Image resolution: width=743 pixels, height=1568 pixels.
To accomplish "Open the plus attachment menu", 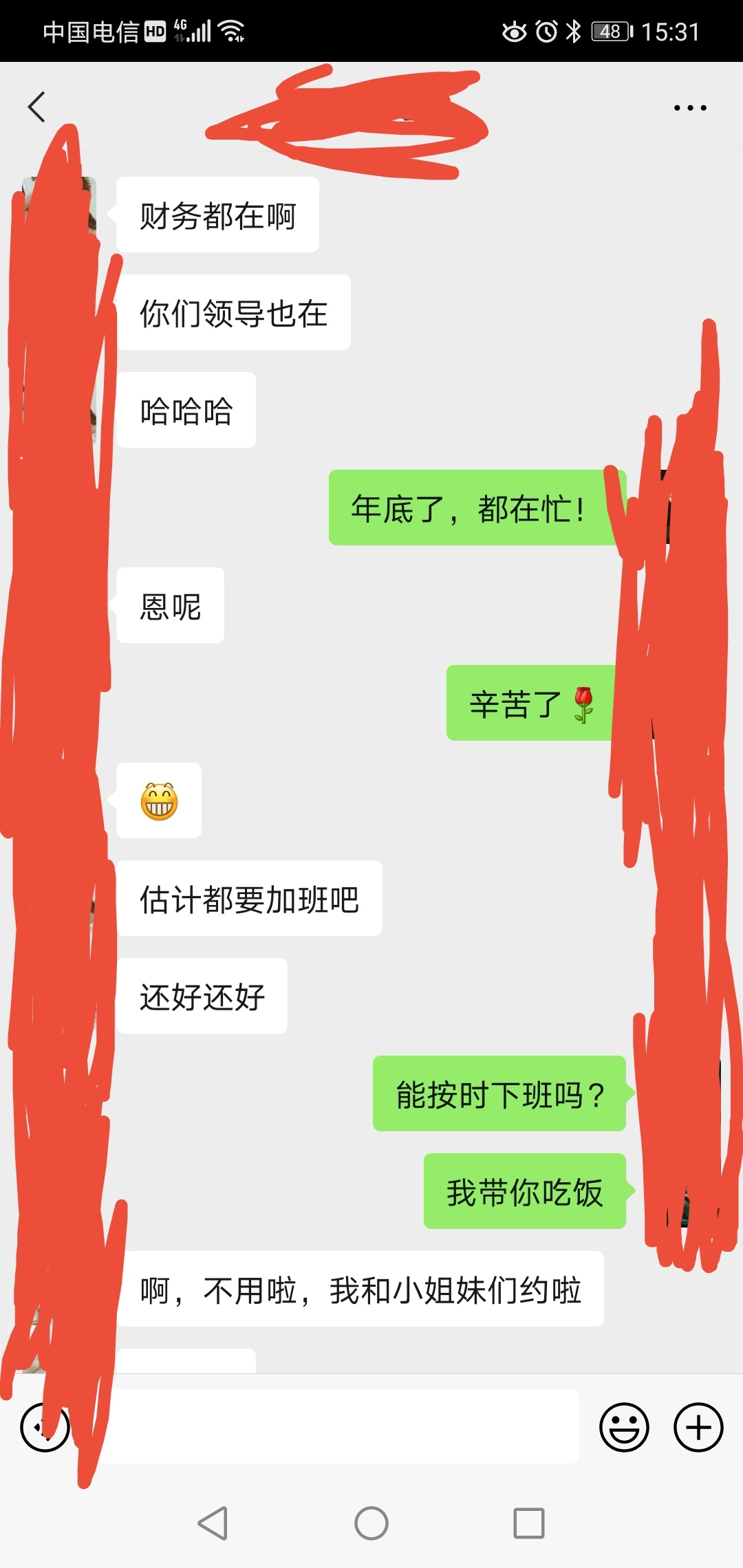I will point(698,1428).
